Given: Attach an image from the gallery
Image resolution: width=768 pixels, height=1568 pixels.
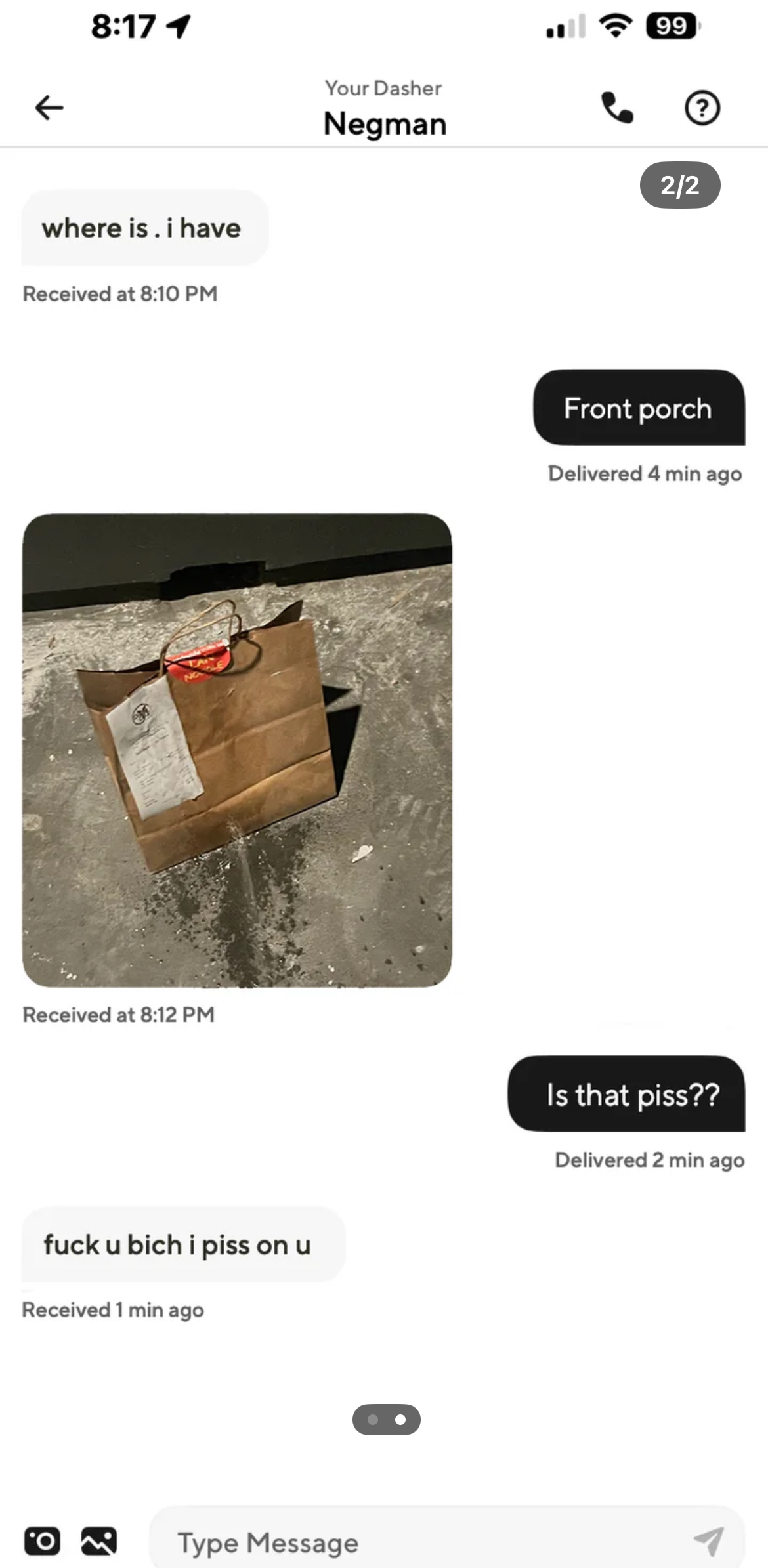Looking at the screenshot, I should (x=99, y=1540).
